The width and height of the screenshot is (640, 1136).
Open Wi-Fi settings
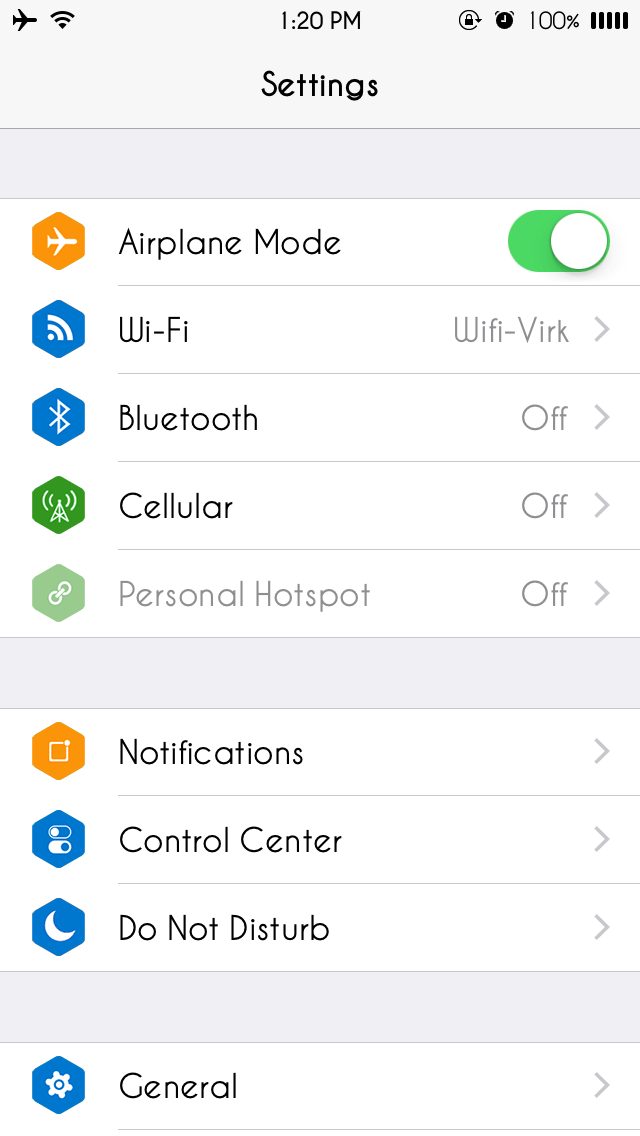coord(320,330)
